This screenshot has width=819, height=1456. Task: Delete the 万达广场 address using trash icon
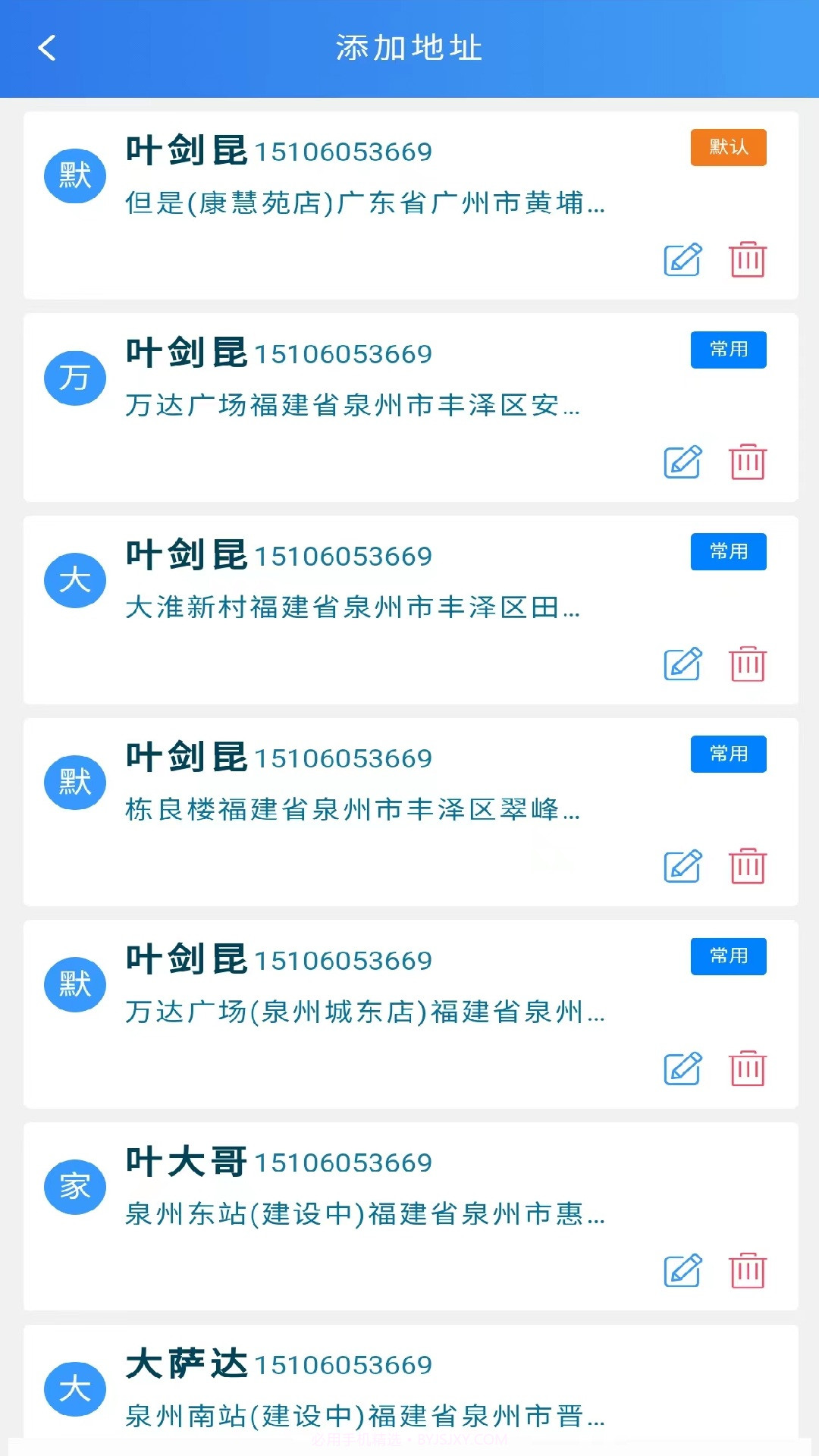(x=747, y=463)
